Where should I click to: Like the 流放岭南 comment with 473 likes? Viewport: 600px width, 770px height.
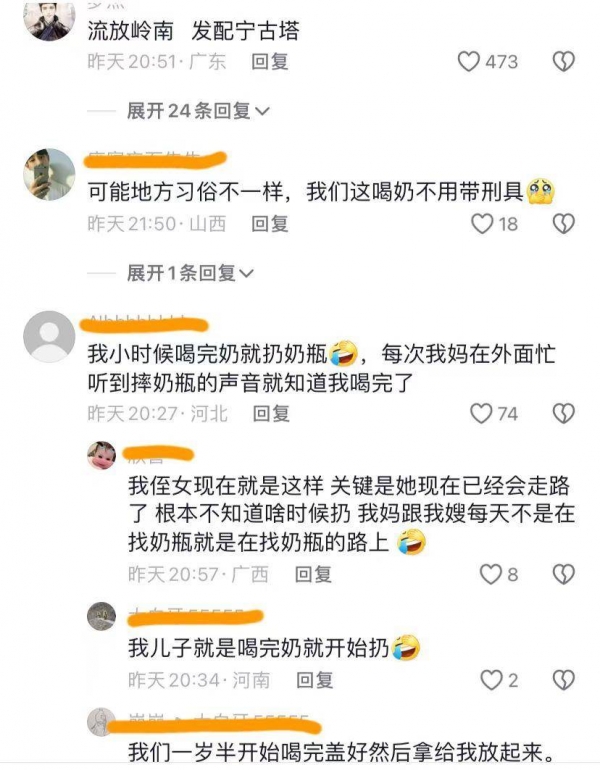coord(469,62)
